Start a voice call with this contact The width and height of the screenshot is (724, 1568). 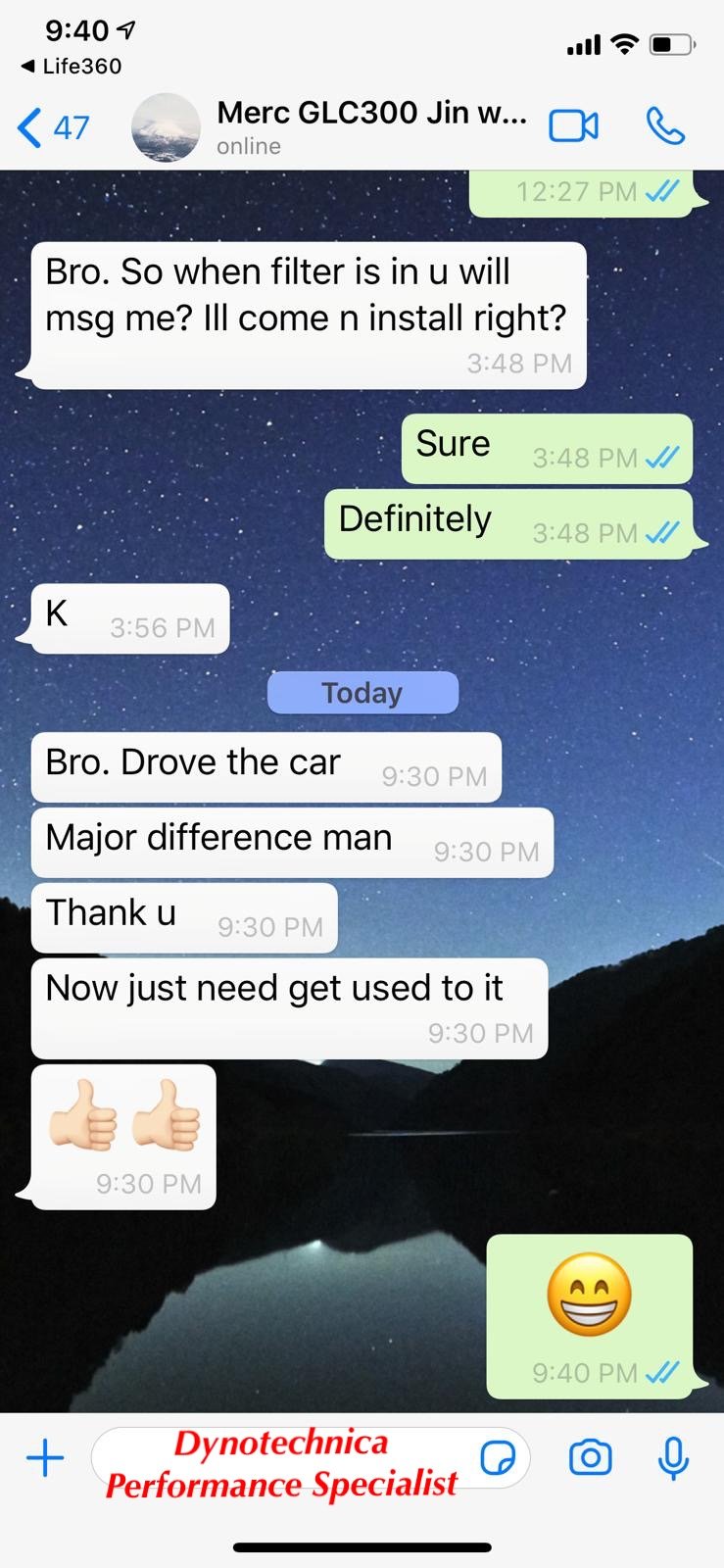click(665, 126)
